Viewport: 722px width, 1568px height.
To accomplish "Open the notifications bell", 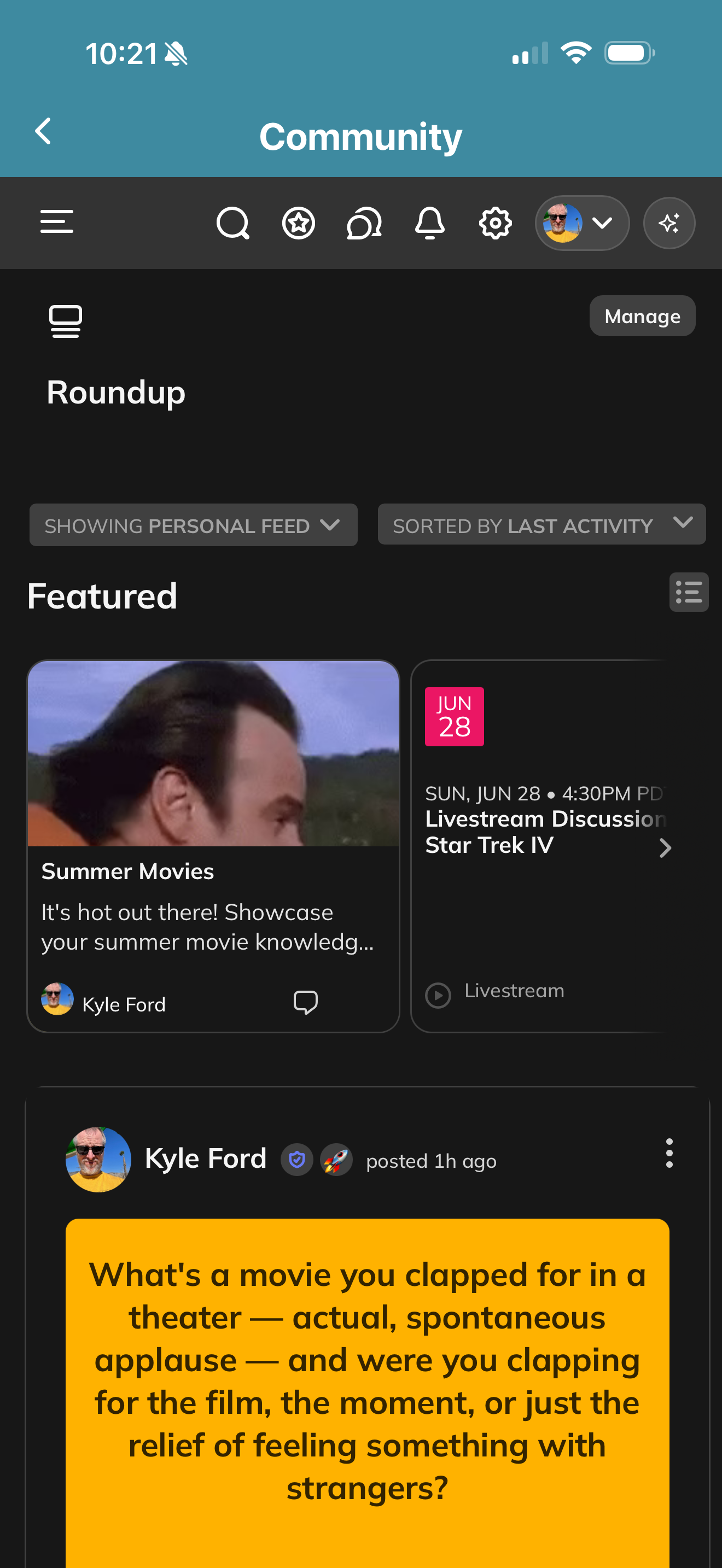I will click(430, 223).
